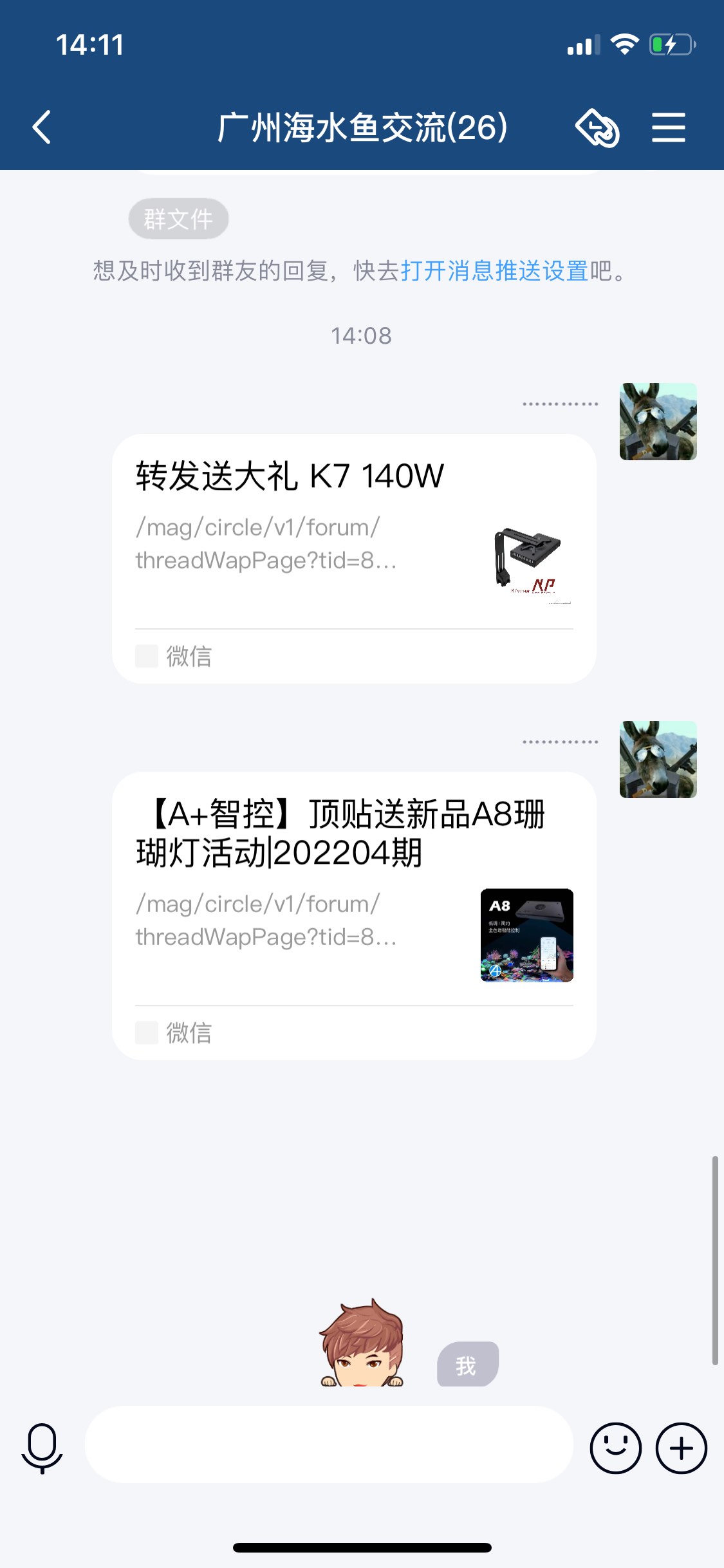Tap the 打开消息推送设置 link
This screenshot has width=724, height=1568.
(x=494, y=271)
